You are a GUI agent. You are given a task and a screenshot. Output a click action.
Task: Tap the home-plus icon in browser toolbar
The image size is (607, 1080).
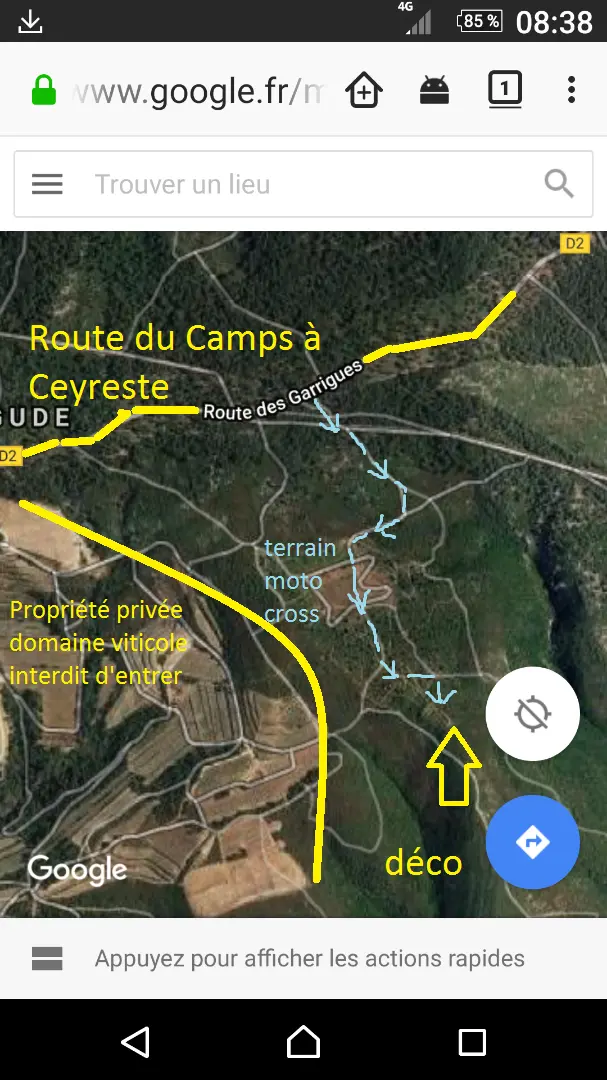point(364,90)
